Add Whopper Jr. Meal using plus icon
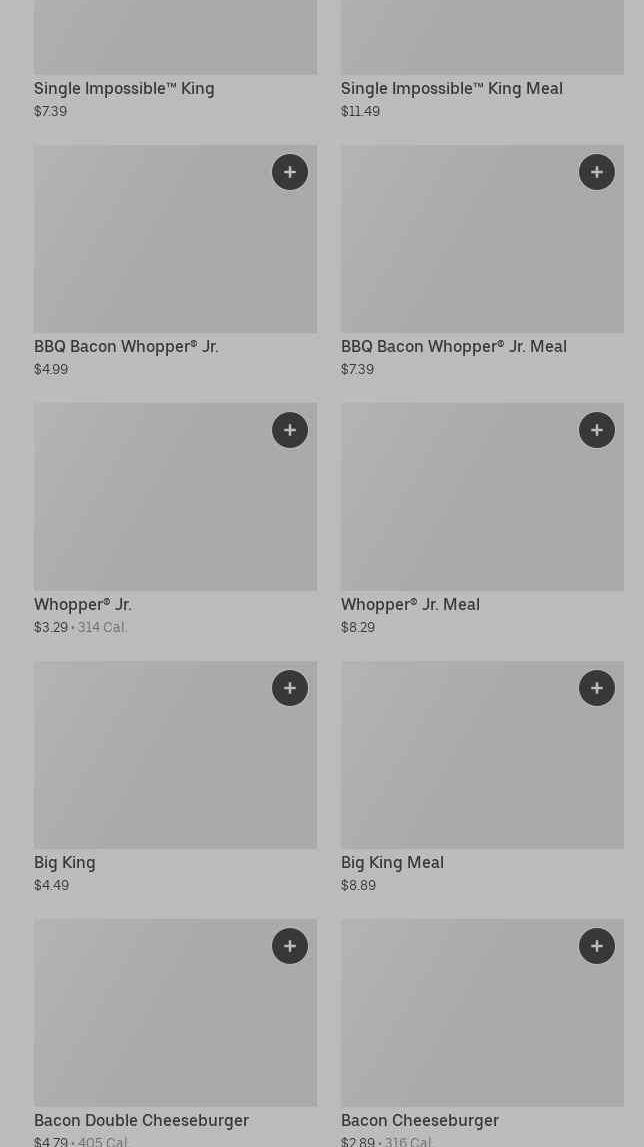The height and width of the screenshot is (1147, 644). coord(596,430)
